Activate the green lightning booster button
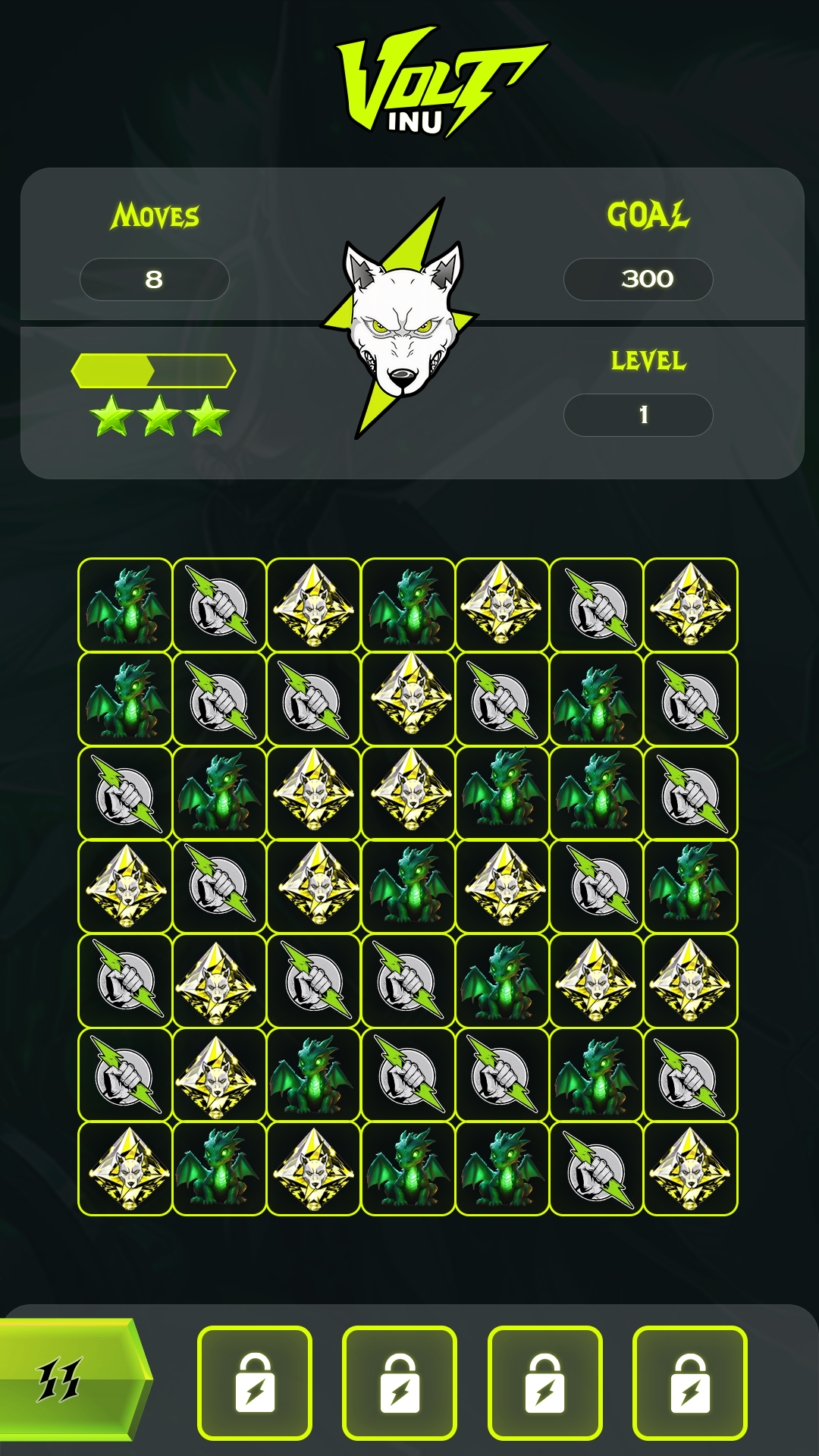This screenshot has width=819, height=1456. pos(70,1379)
